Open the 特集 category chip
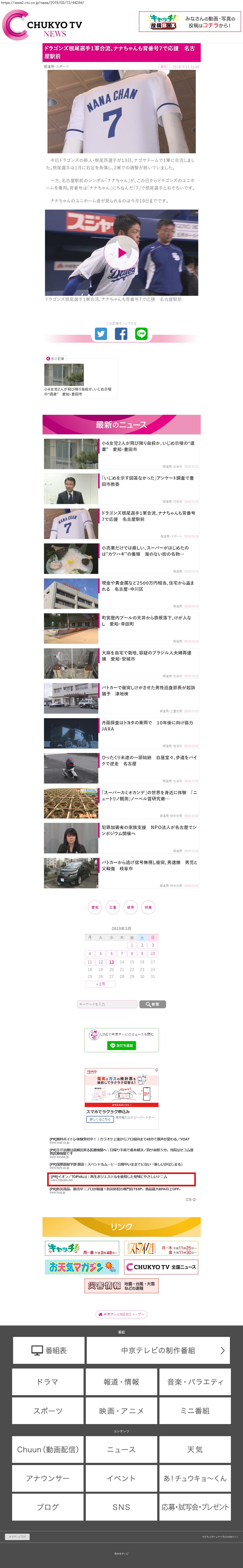The image size is (243, 1568). 148,907
